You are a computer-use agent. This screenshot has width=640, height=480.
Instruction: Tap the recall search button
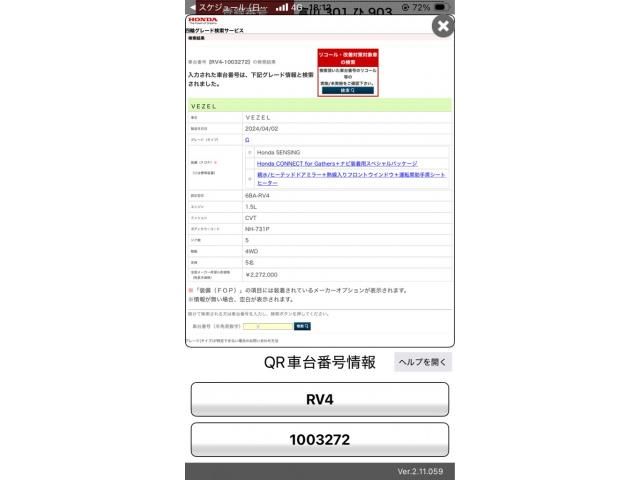tap(347, 90)
